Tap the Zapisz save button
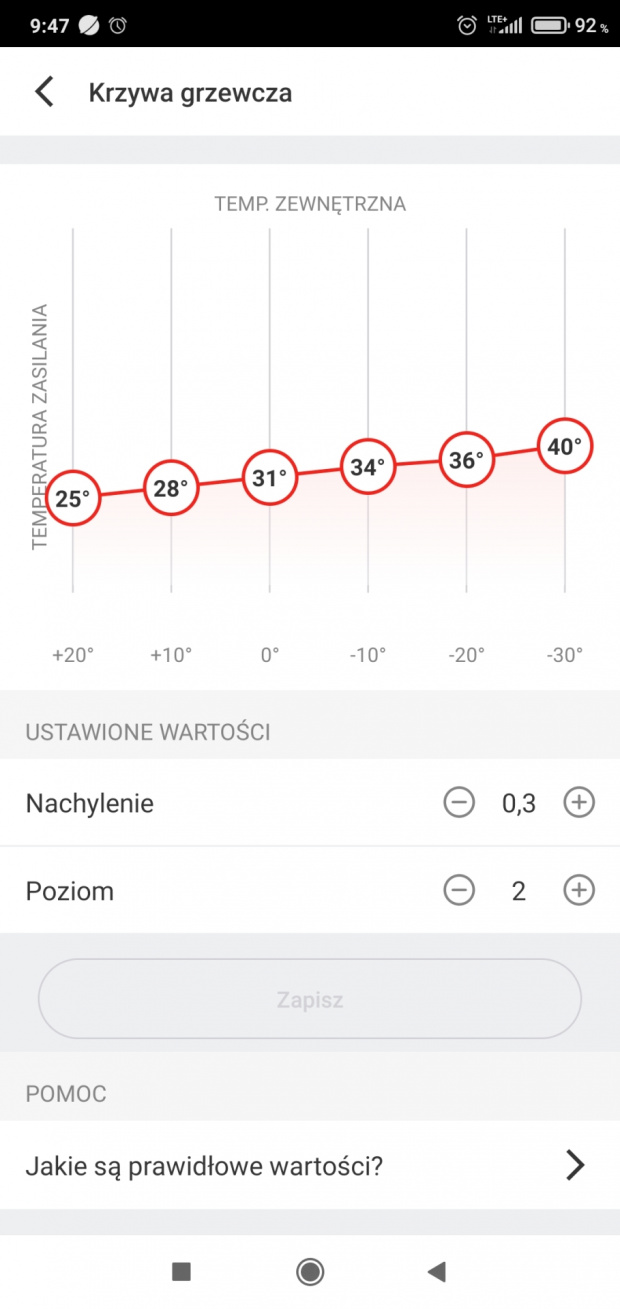This screenshot has height=1309, width=620. 310,999
